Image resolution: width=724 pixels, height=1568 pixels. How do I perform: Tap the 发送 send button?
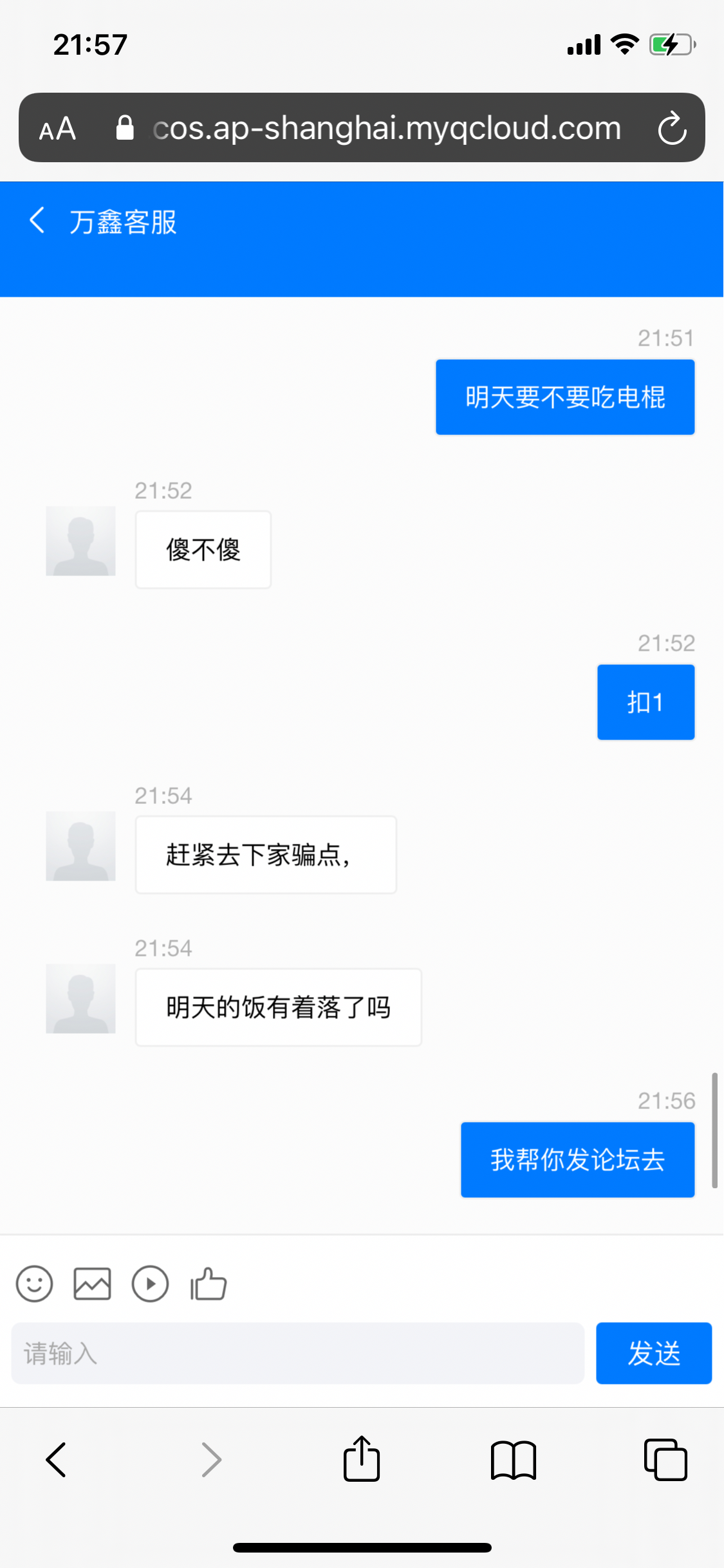point(653,1353)
